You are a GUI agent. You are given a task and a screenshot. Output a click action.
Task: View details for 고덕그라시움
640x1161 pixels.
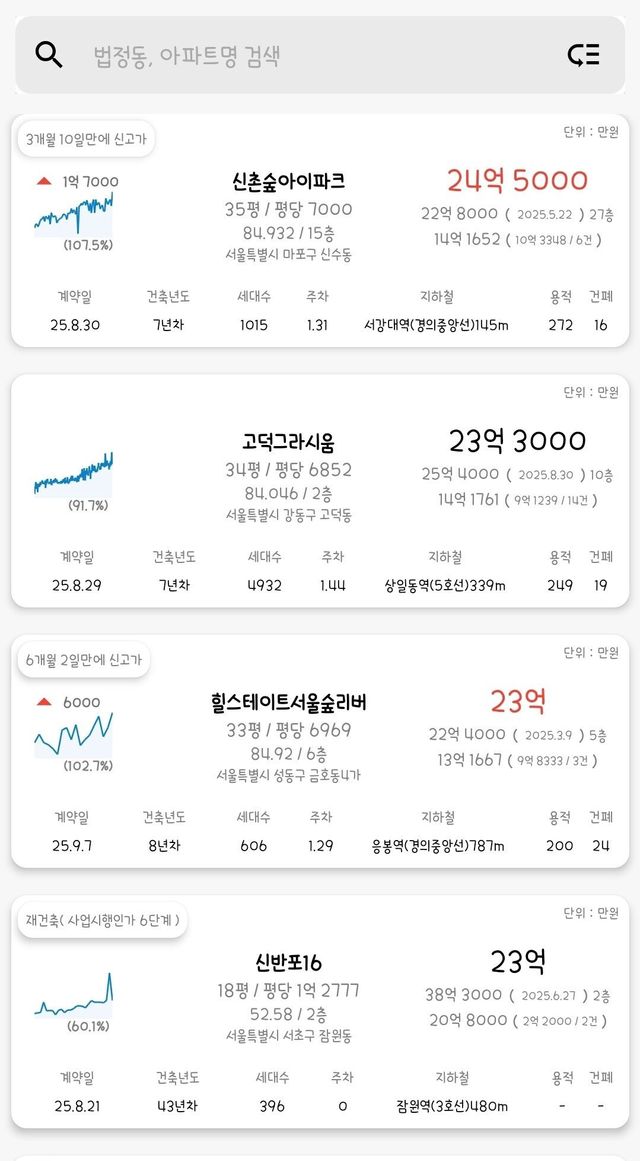tap(288, 441)
